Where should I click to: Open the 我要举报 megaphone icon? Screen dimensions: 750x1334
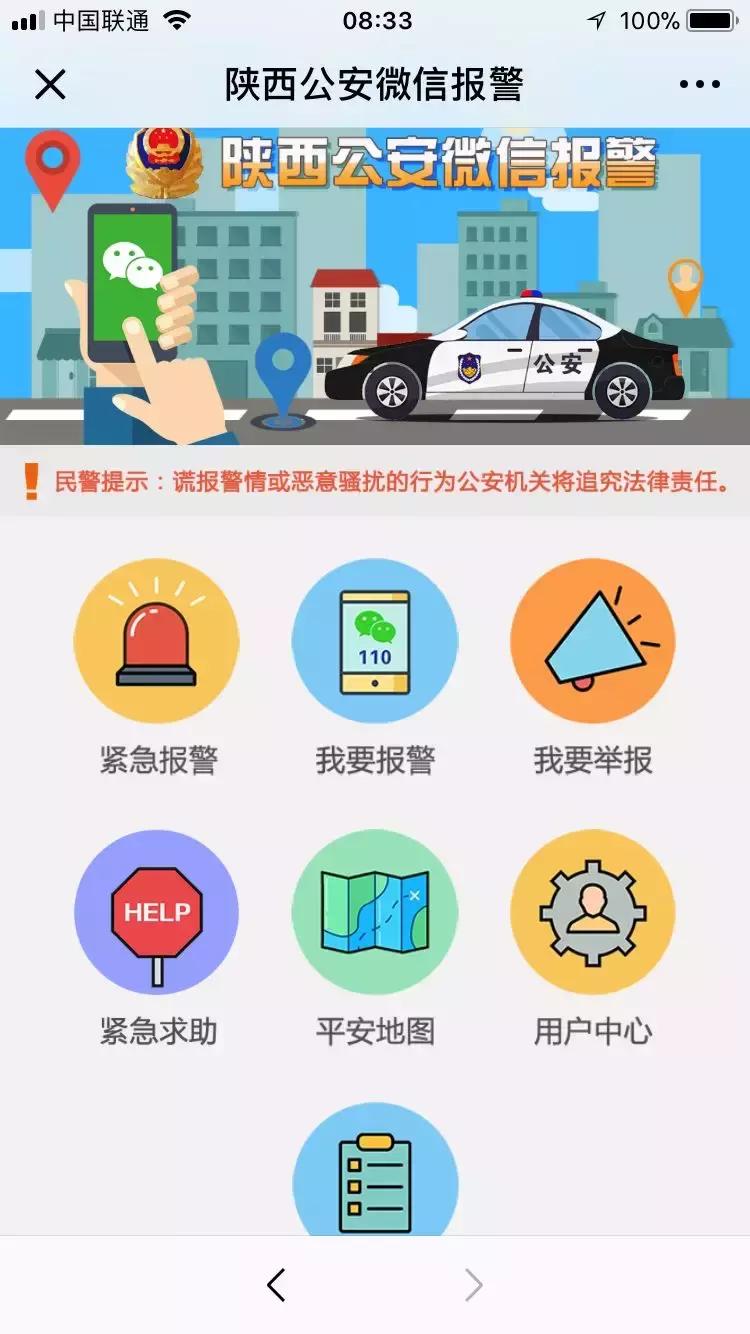[x=592, y=640]
